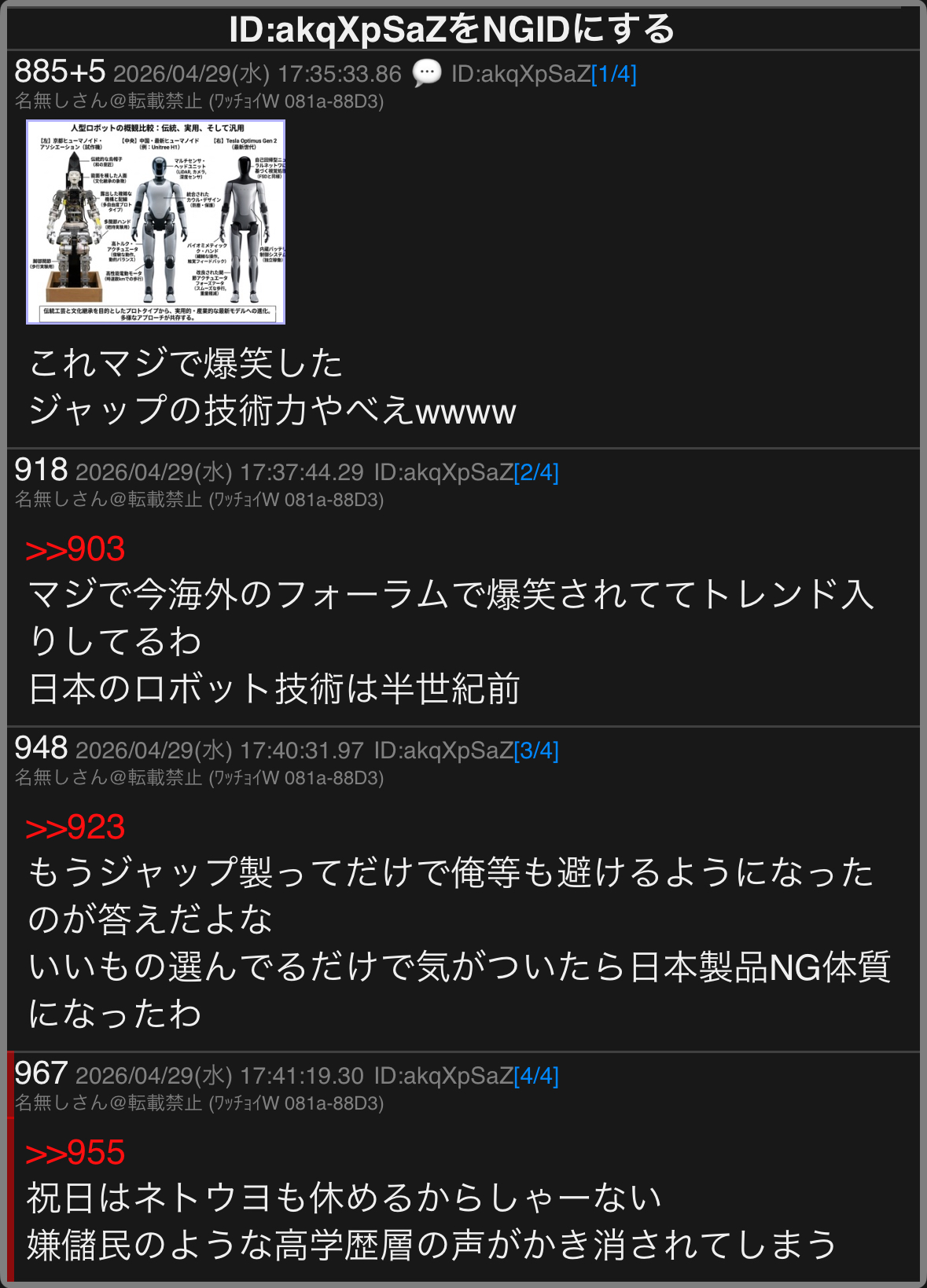Select the [3/4] ID counter
Image resolution: width=927 pixels, height=1288 pixels.
click(x=536, y=750)
